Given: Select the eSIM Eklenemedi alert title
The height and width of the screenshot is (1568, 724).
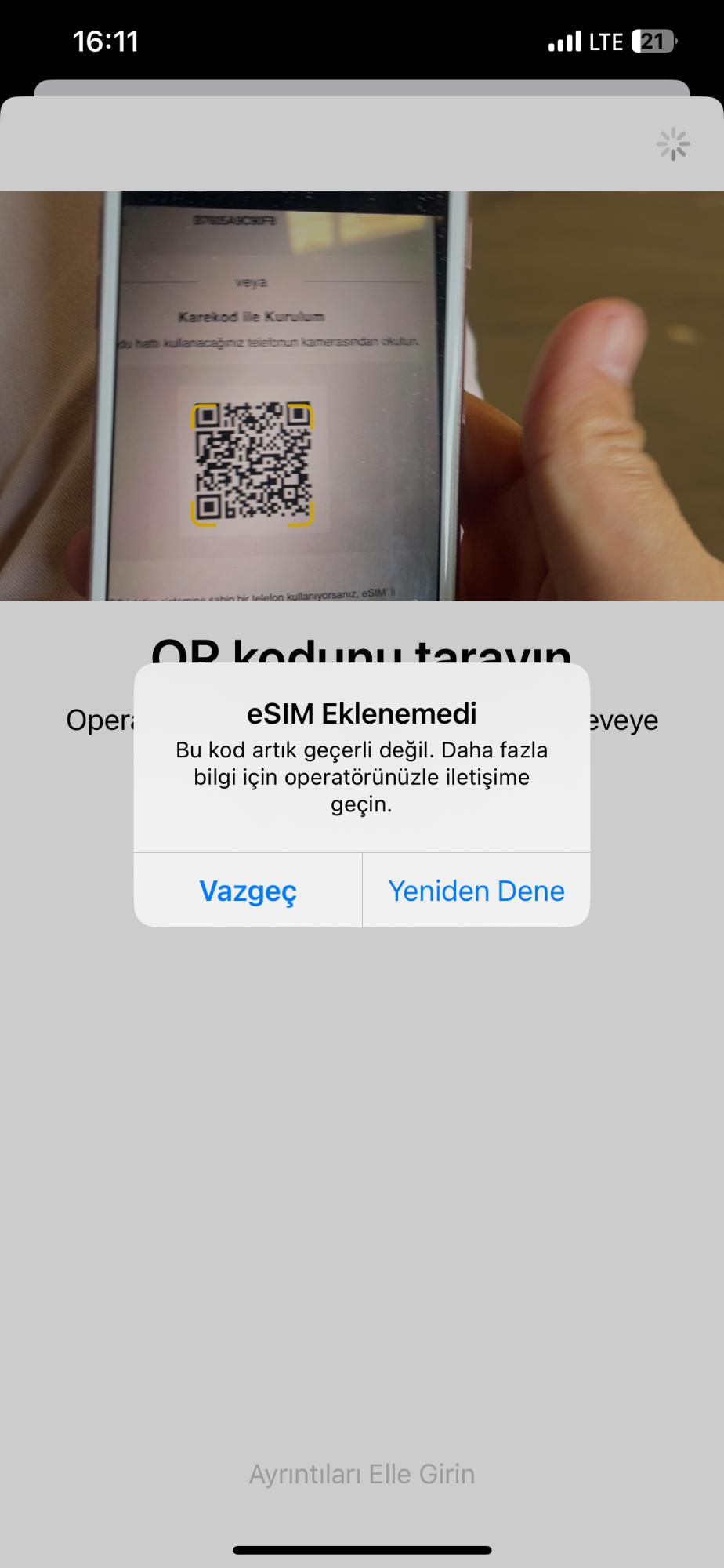Looking at the screenshot, I should pyautogui.click(x=362, y=713).
